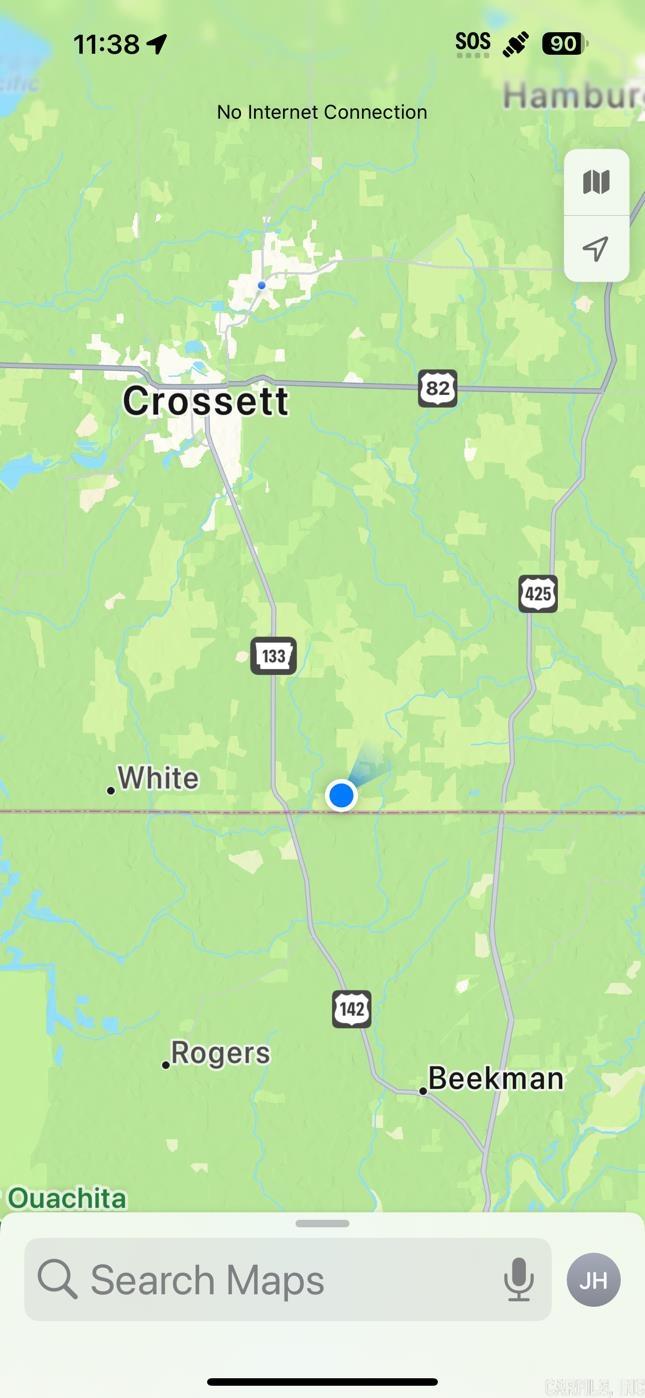
Task: Open the JH profile avatar
Action: tap(593, 1280)
